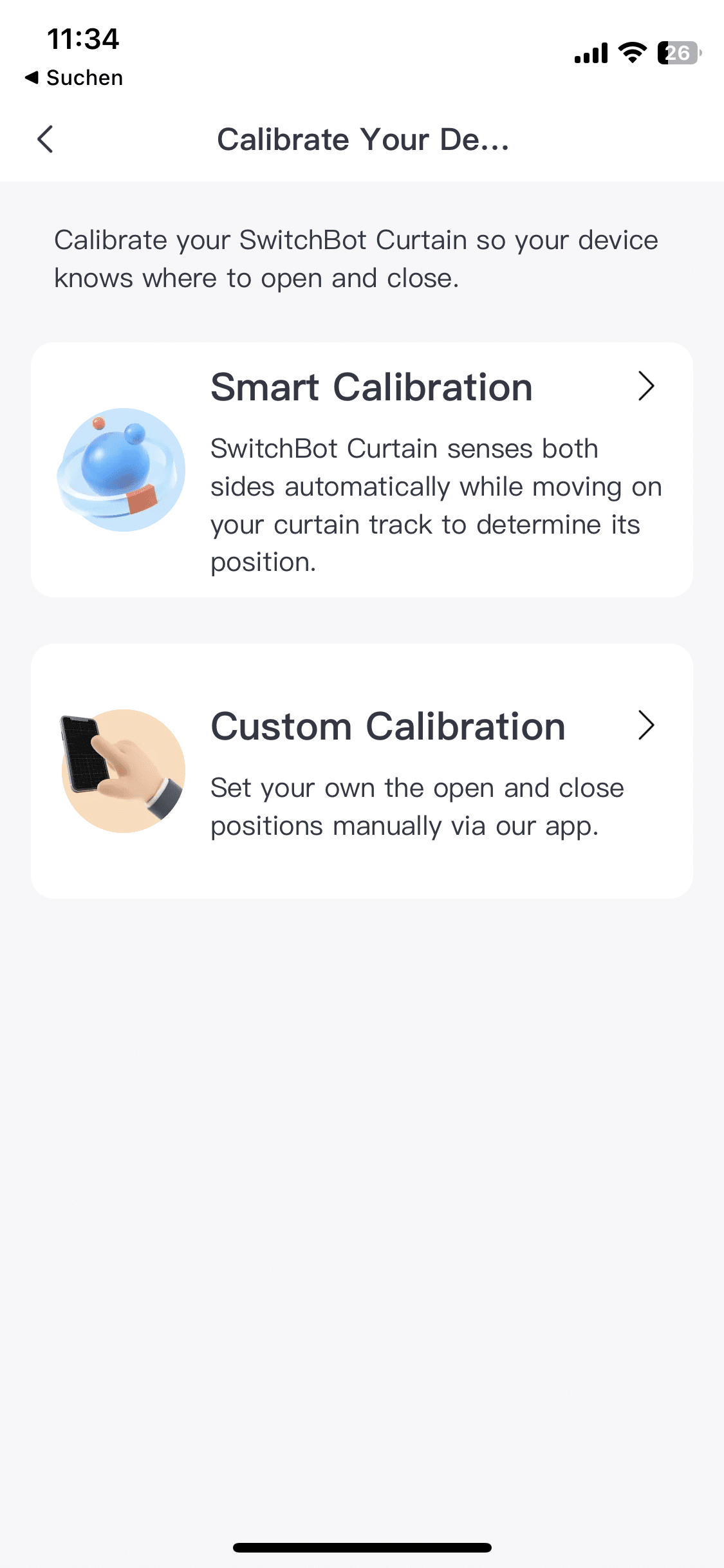Select the Custom Calibration option

(x=362, y=770)
